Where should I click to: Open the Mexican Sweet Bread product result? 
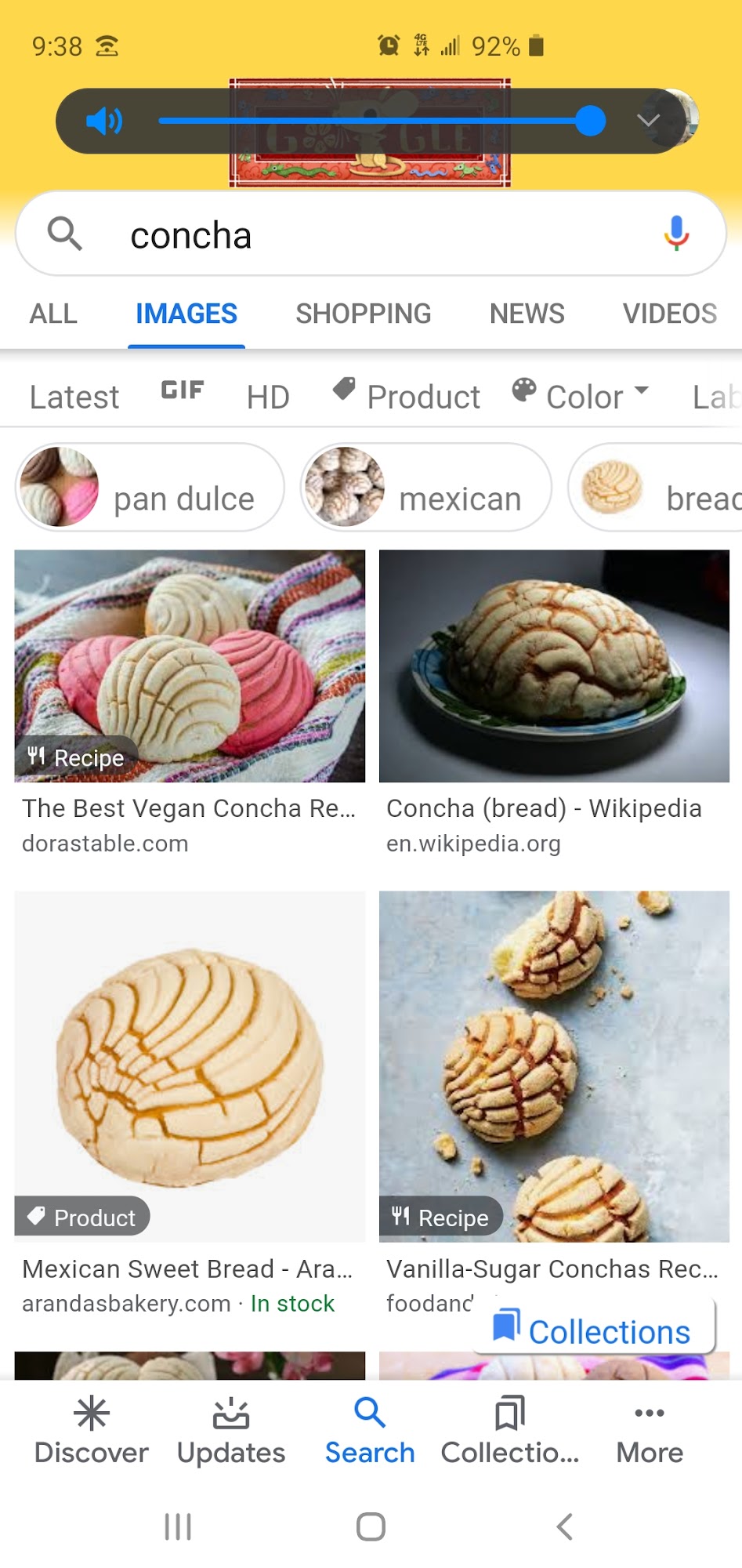point(190,1066)
